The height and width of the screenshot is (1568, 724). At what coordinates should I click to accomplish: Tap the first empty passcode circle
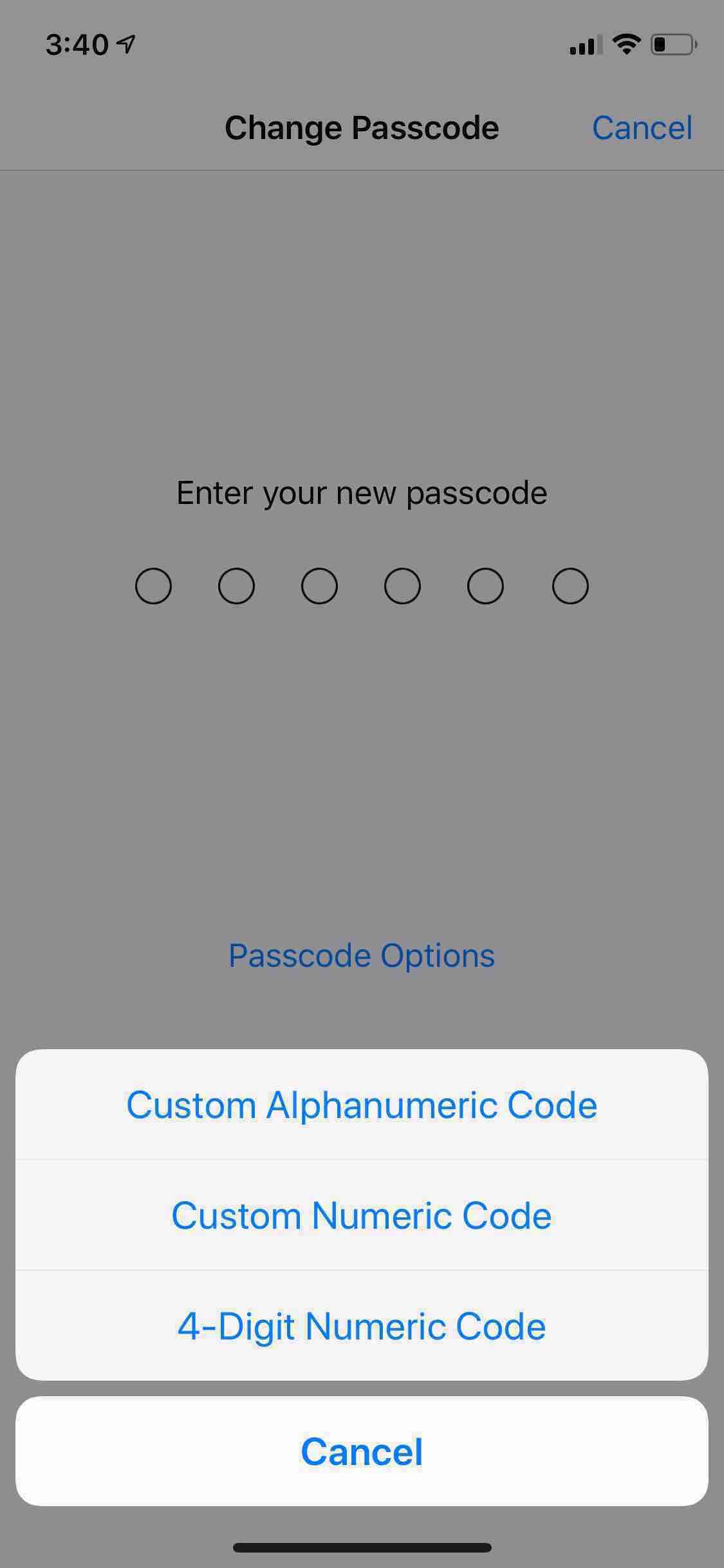click(153, 585)
